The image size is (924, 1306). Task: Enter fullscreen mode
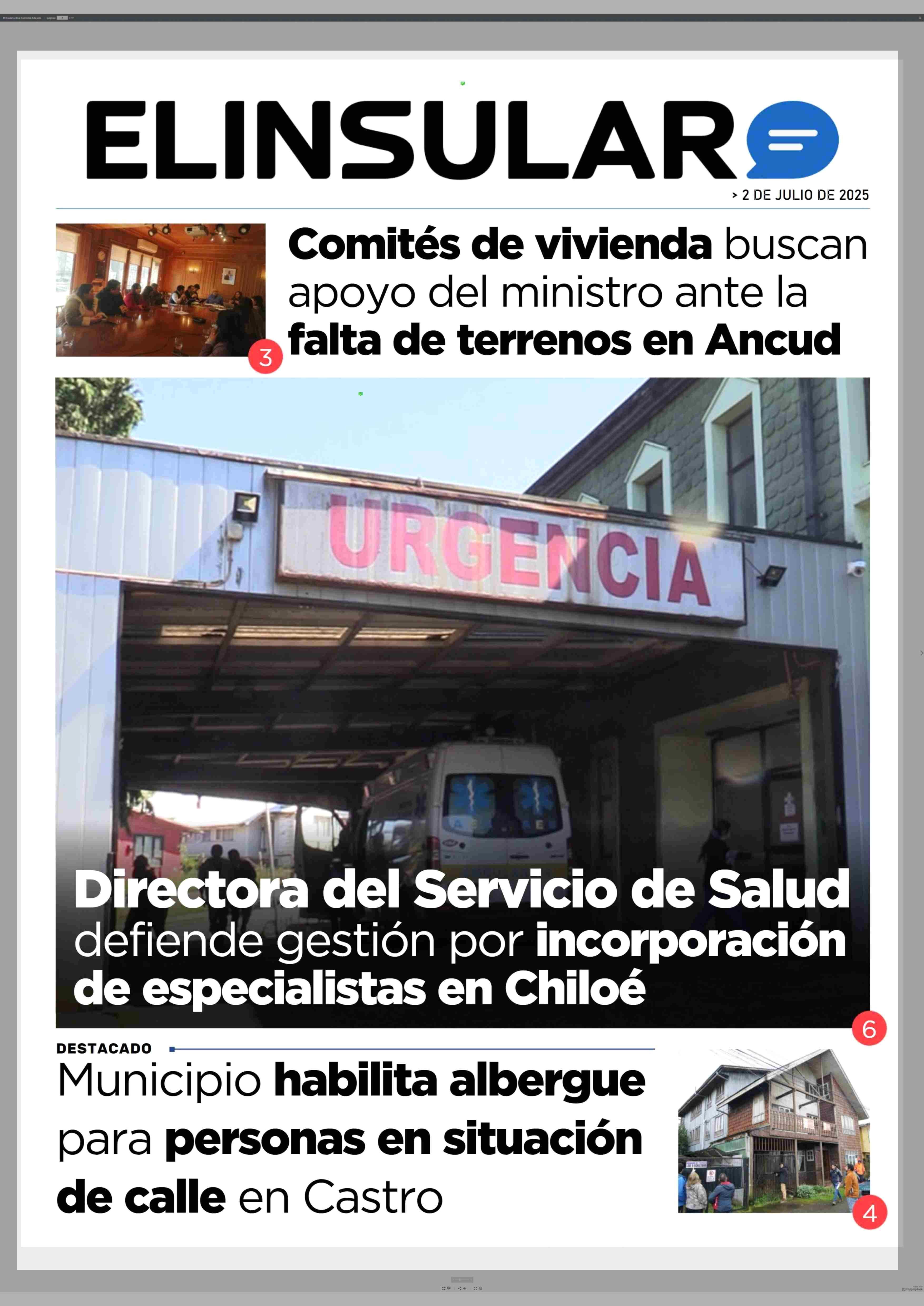coord(476,1288)
